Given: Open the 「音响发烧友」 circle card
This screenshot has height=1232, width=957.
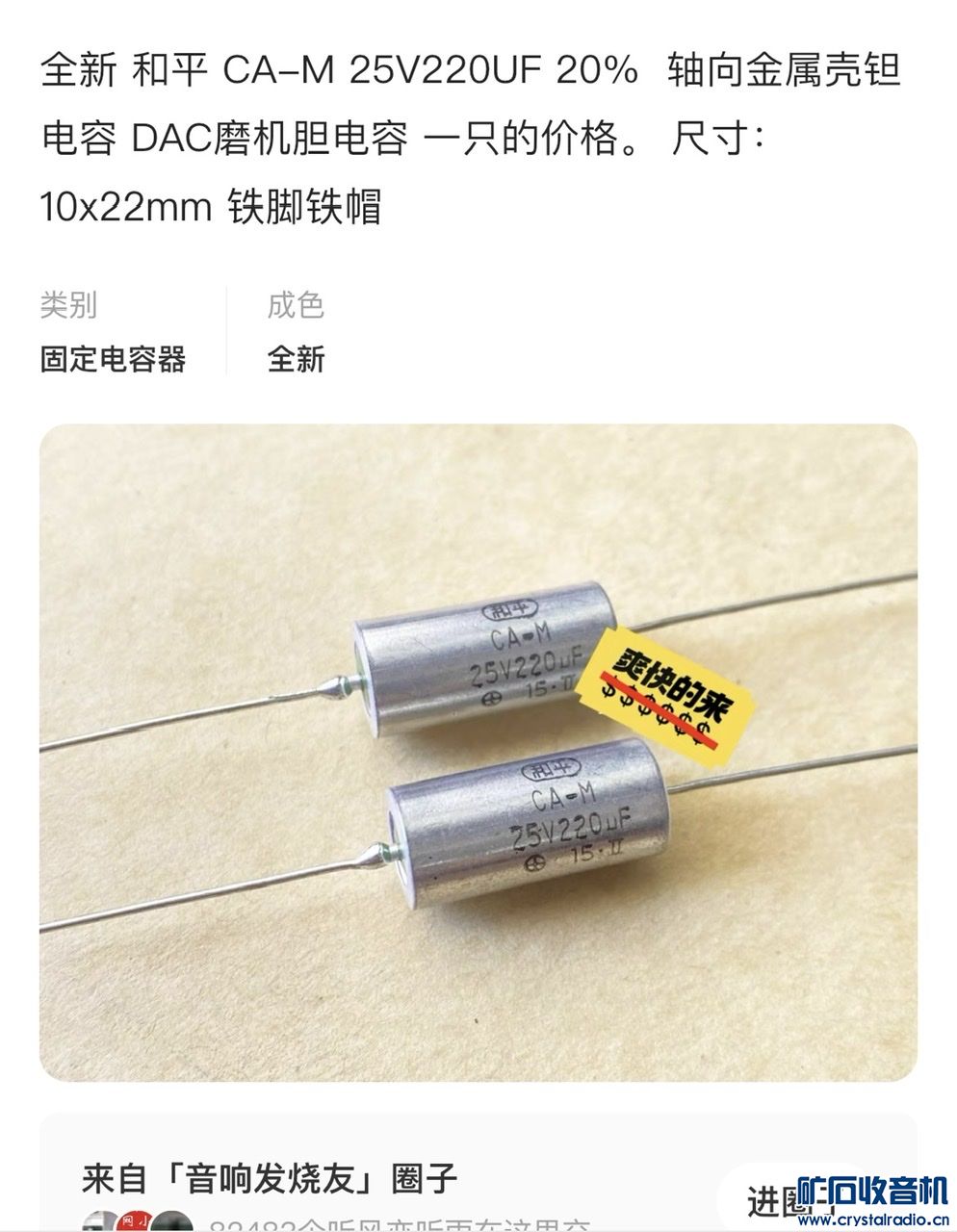Looking at the screenshot, I should [x=270, y=1178].
